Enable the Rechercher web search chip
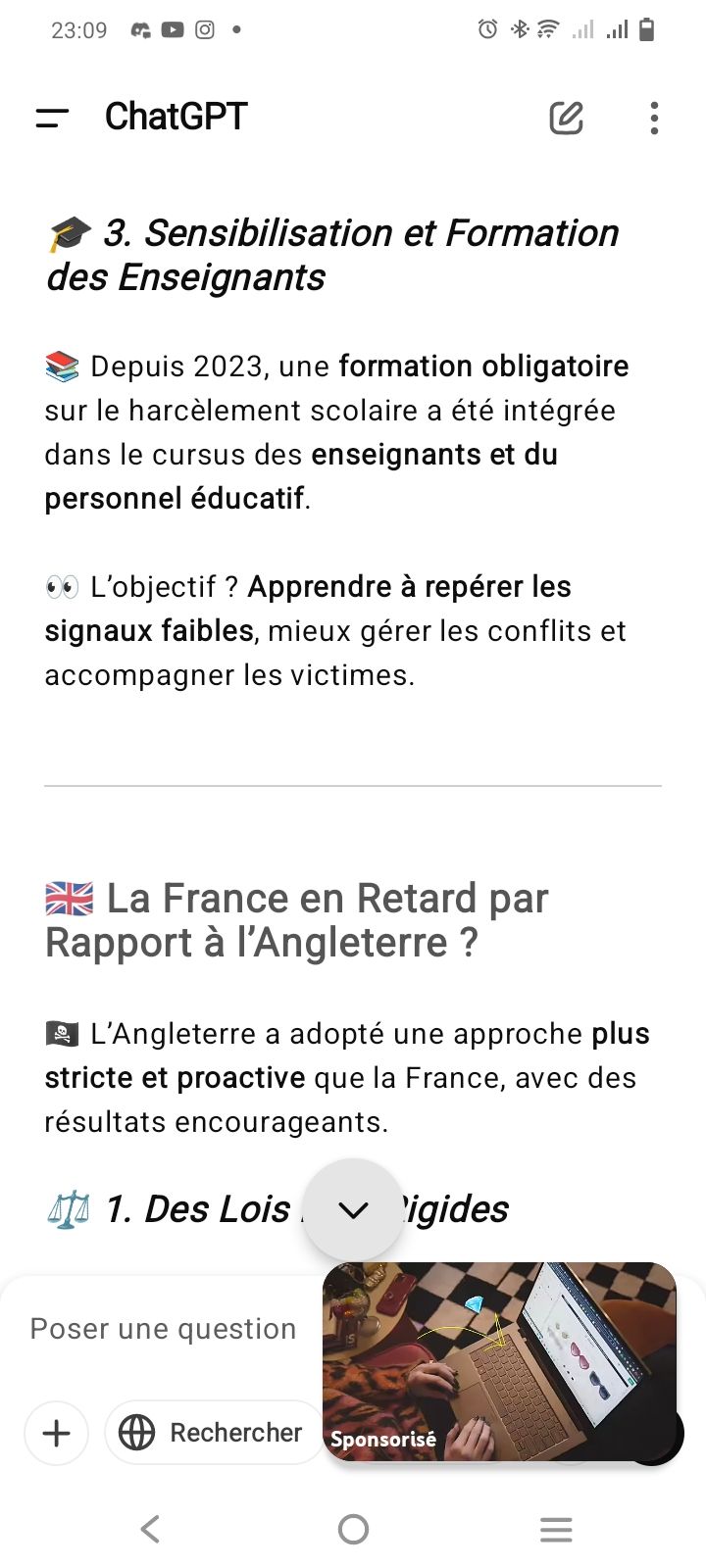 (212, 1433)
